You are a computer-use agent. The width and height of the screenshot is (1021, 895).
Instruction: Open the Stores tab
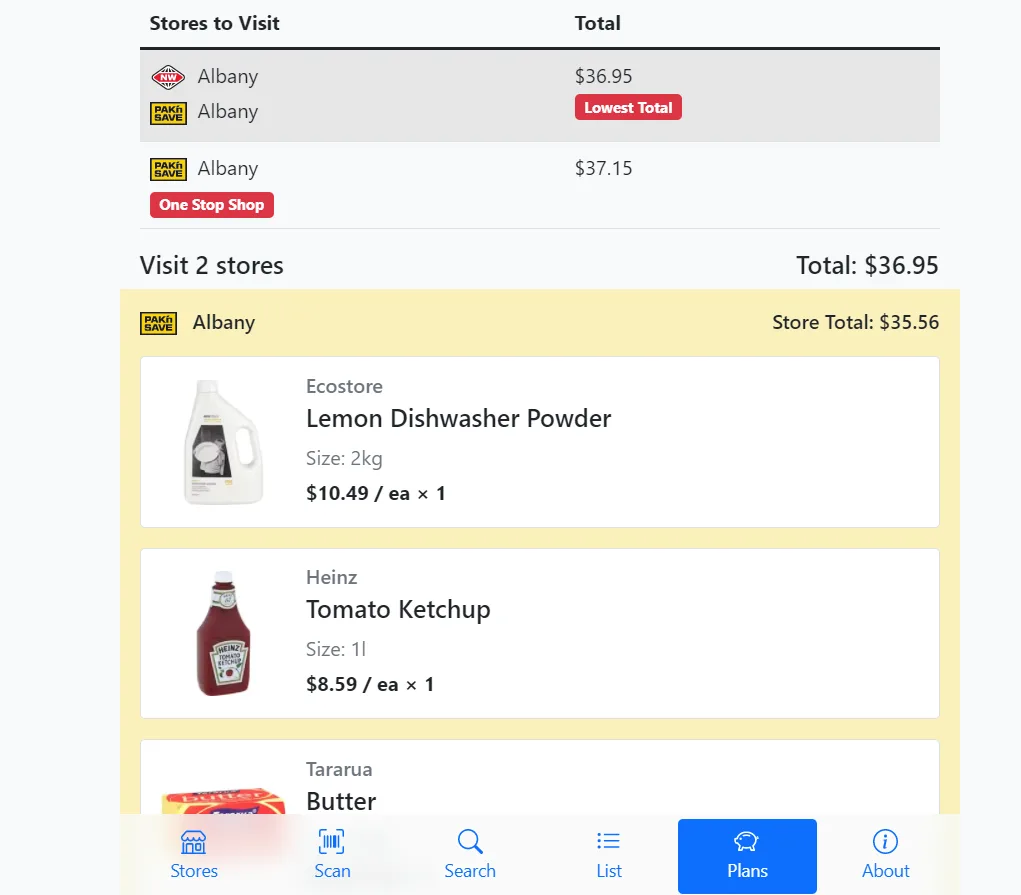point(194,855)
